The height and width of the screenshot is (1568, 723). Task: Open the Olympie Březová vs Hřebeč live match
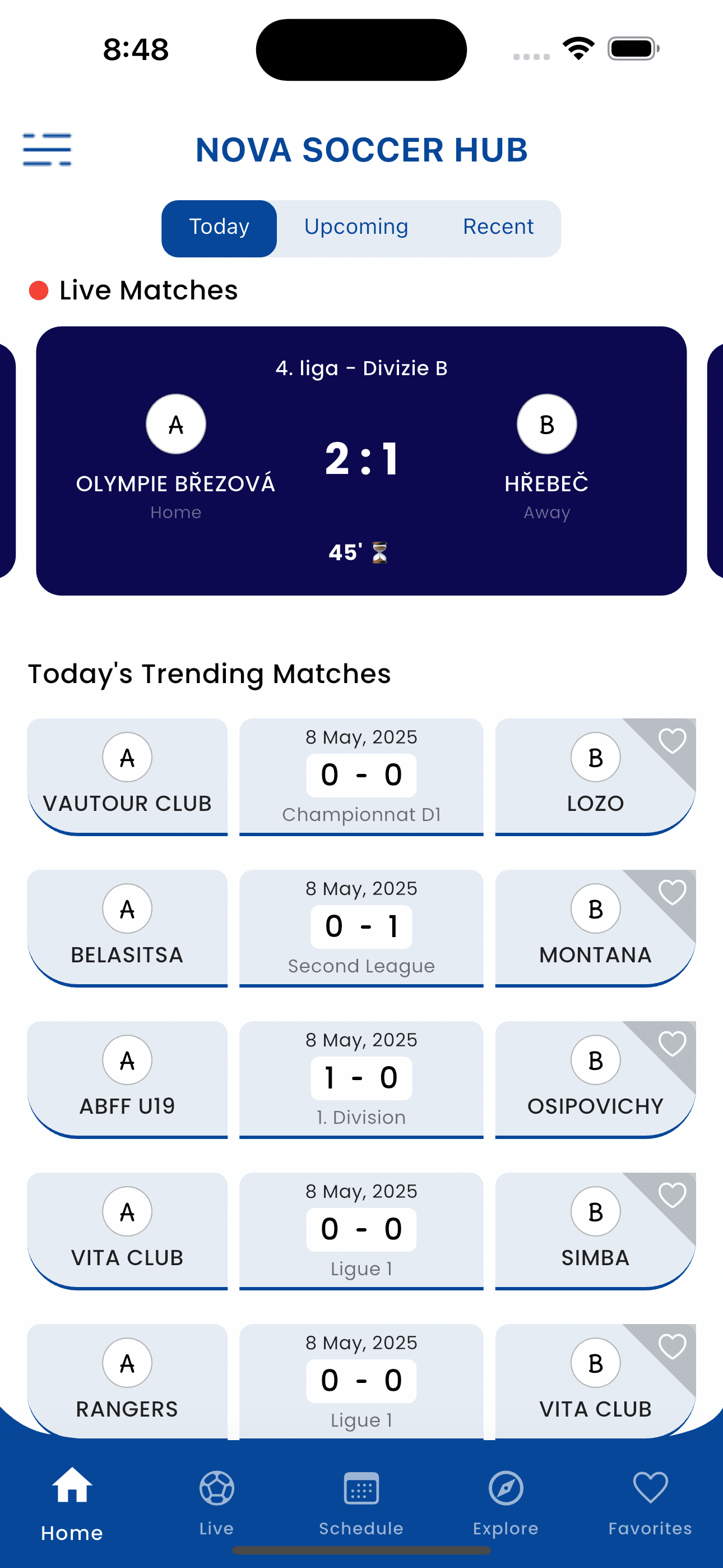pyautogui.click(x=361, y=461)
